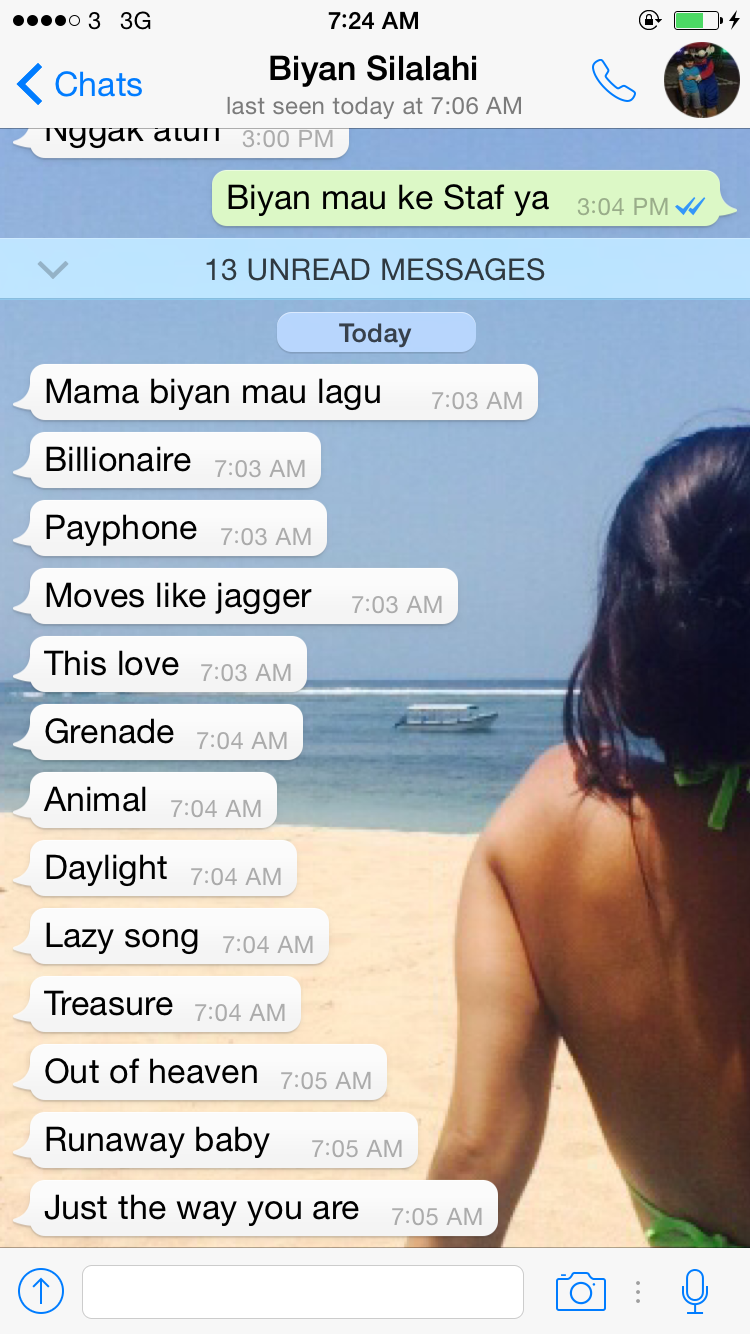Open the camera to send photo
Image resolution: width=750 pixels, height=1334 pixels.
(581, 1291)
